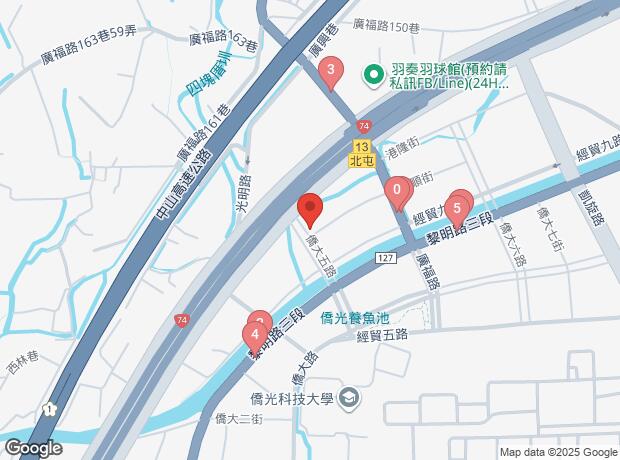Open map marker number 5

coord(457,209)
